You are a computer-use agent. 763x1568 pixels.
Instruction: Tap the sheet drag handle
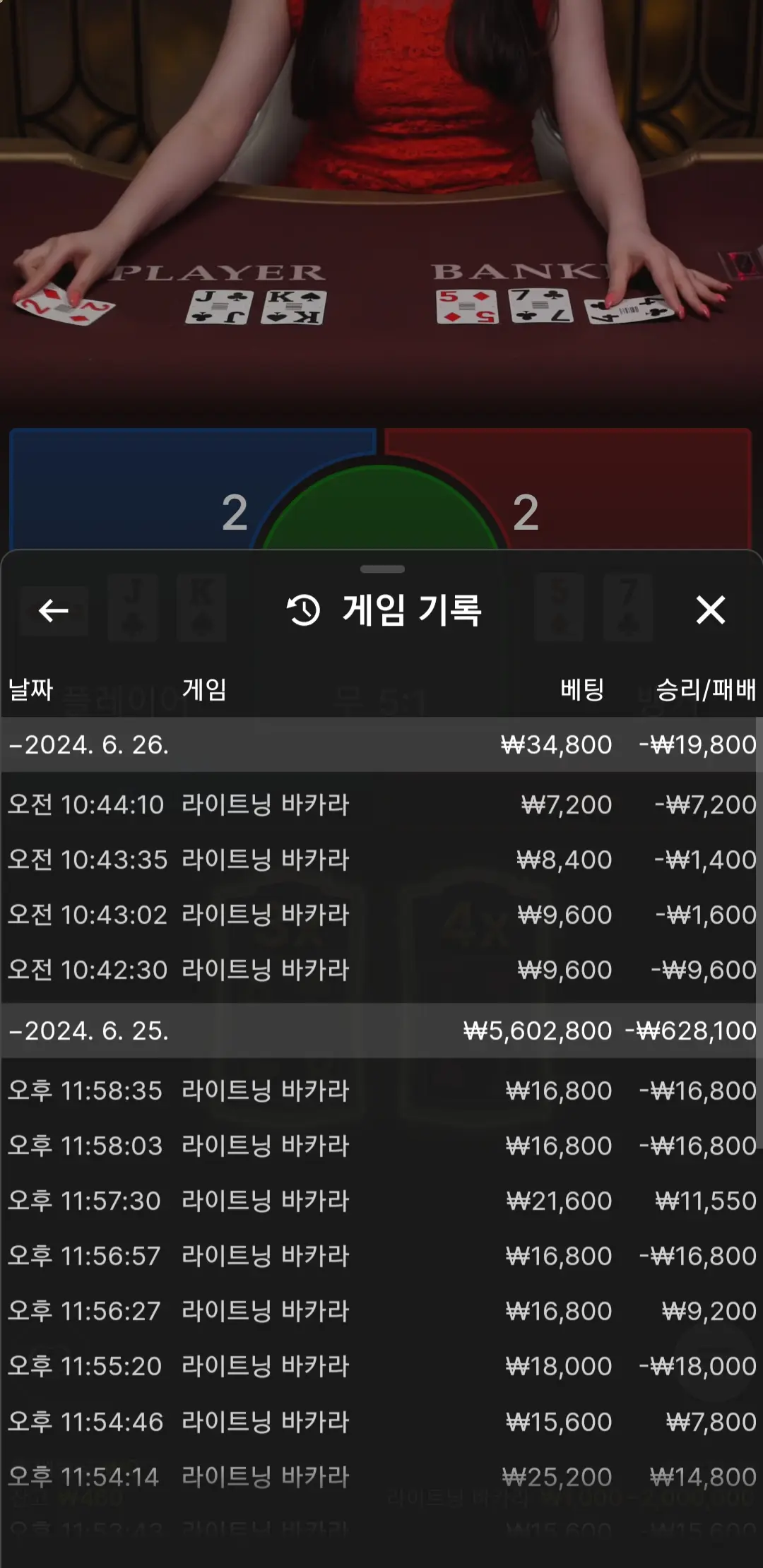382,569
